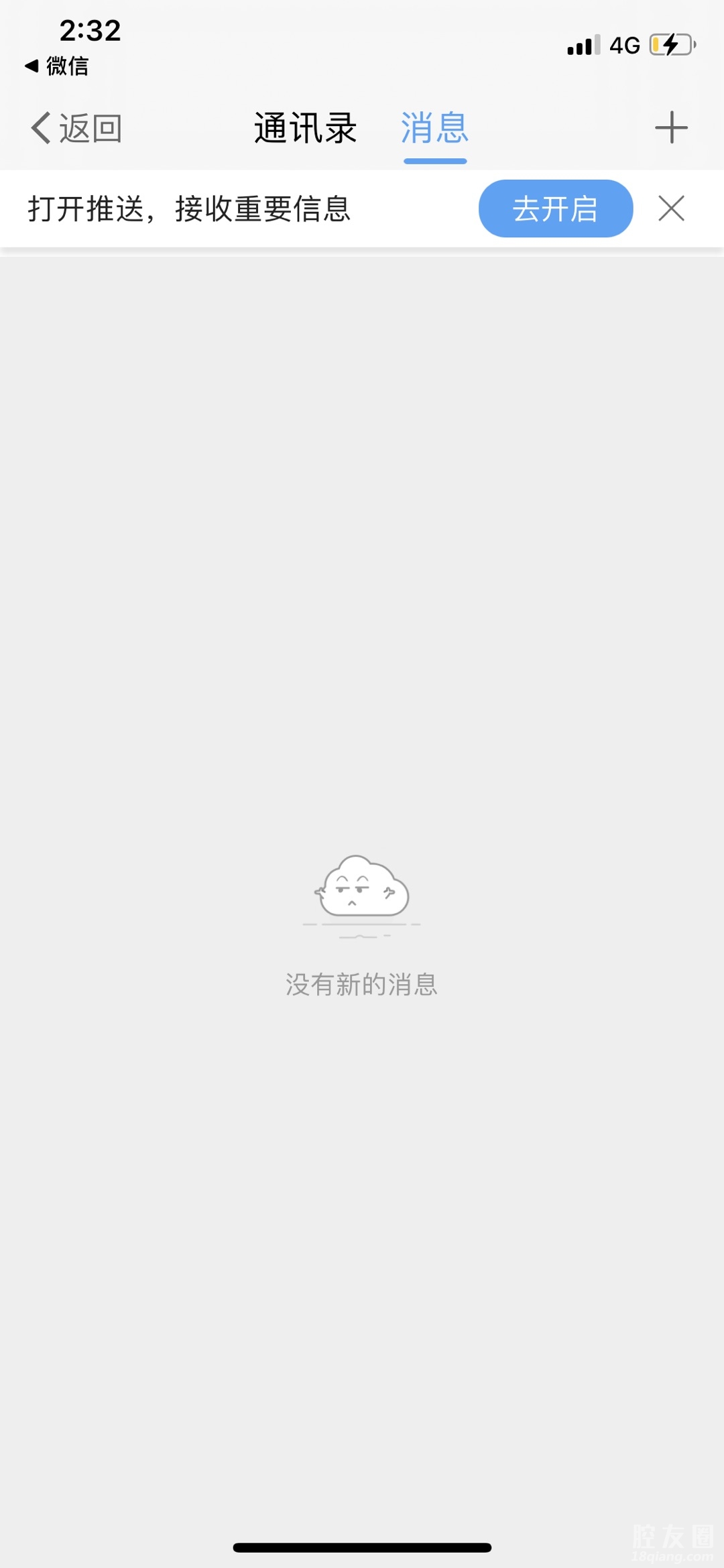Select the 消息 tab
This screenshot has width=724, height=1568.
pos(434,128)
